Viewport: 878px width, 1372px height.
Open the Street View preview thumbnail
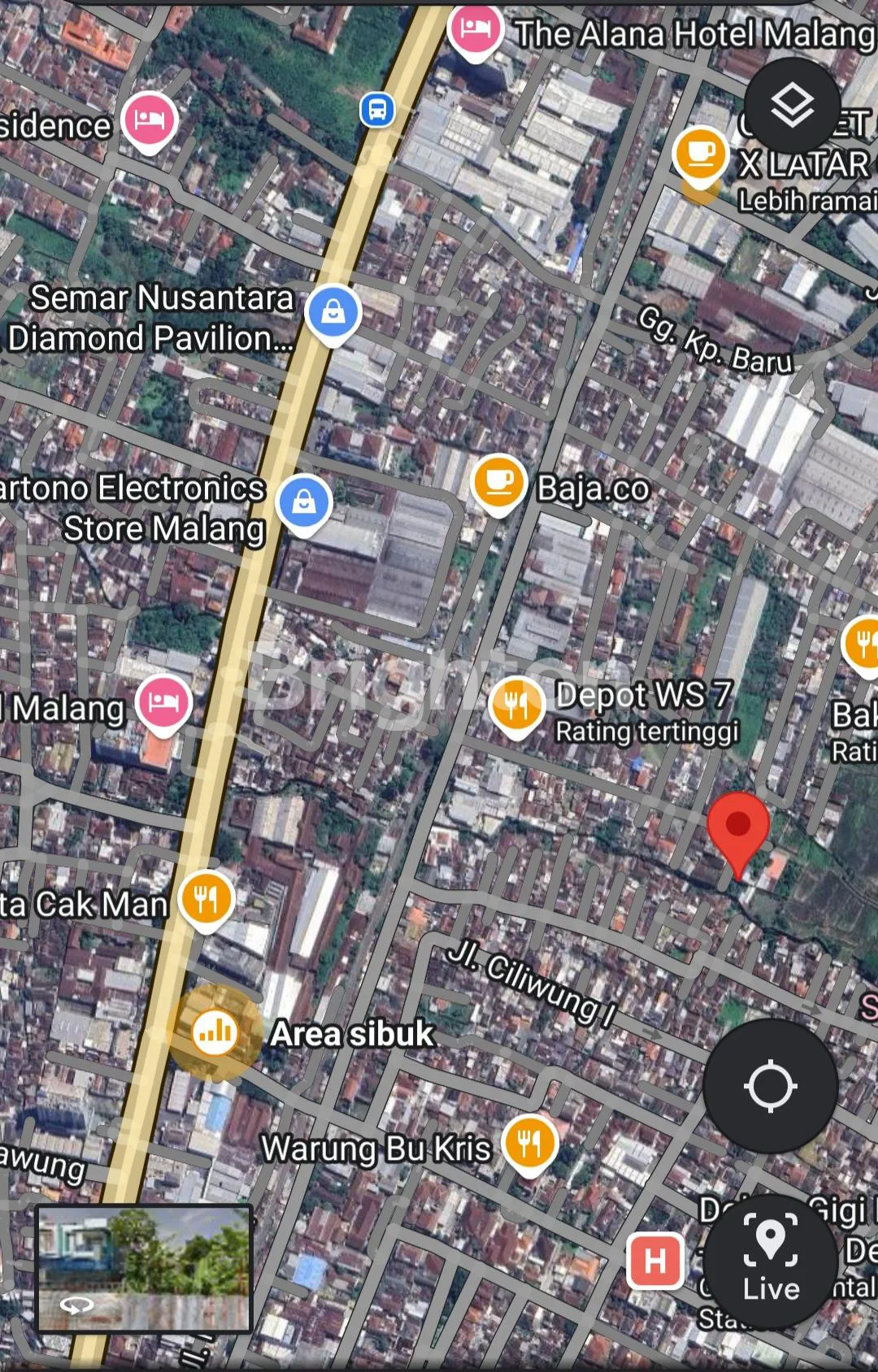click(144, 1268)
